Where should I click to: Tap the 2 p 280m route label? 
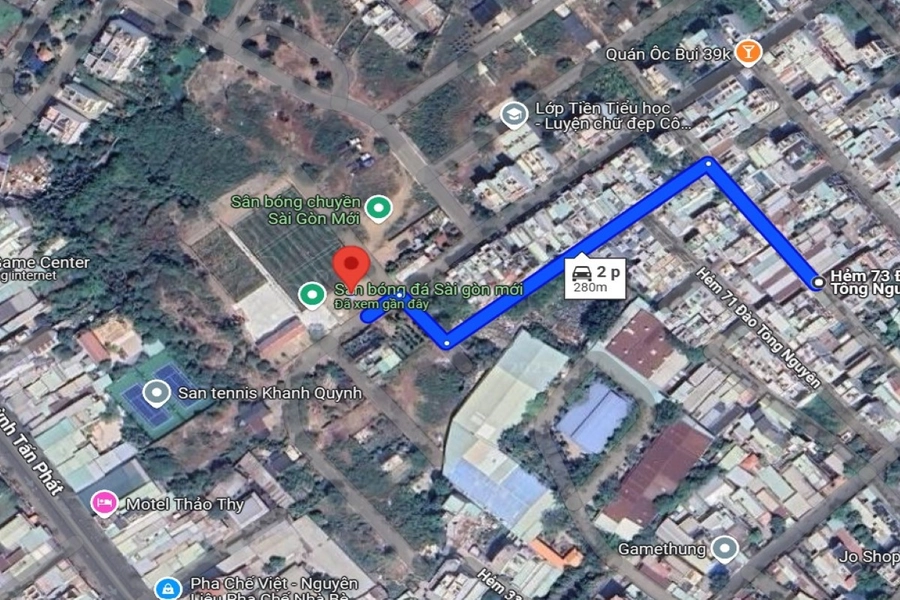click(594, 278)
